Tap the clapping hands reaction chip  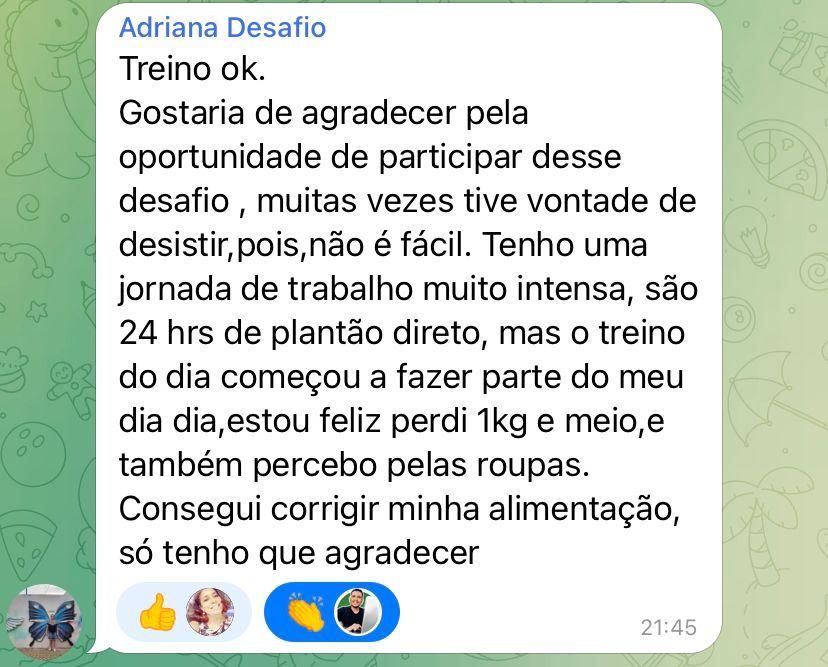(331, 612)
